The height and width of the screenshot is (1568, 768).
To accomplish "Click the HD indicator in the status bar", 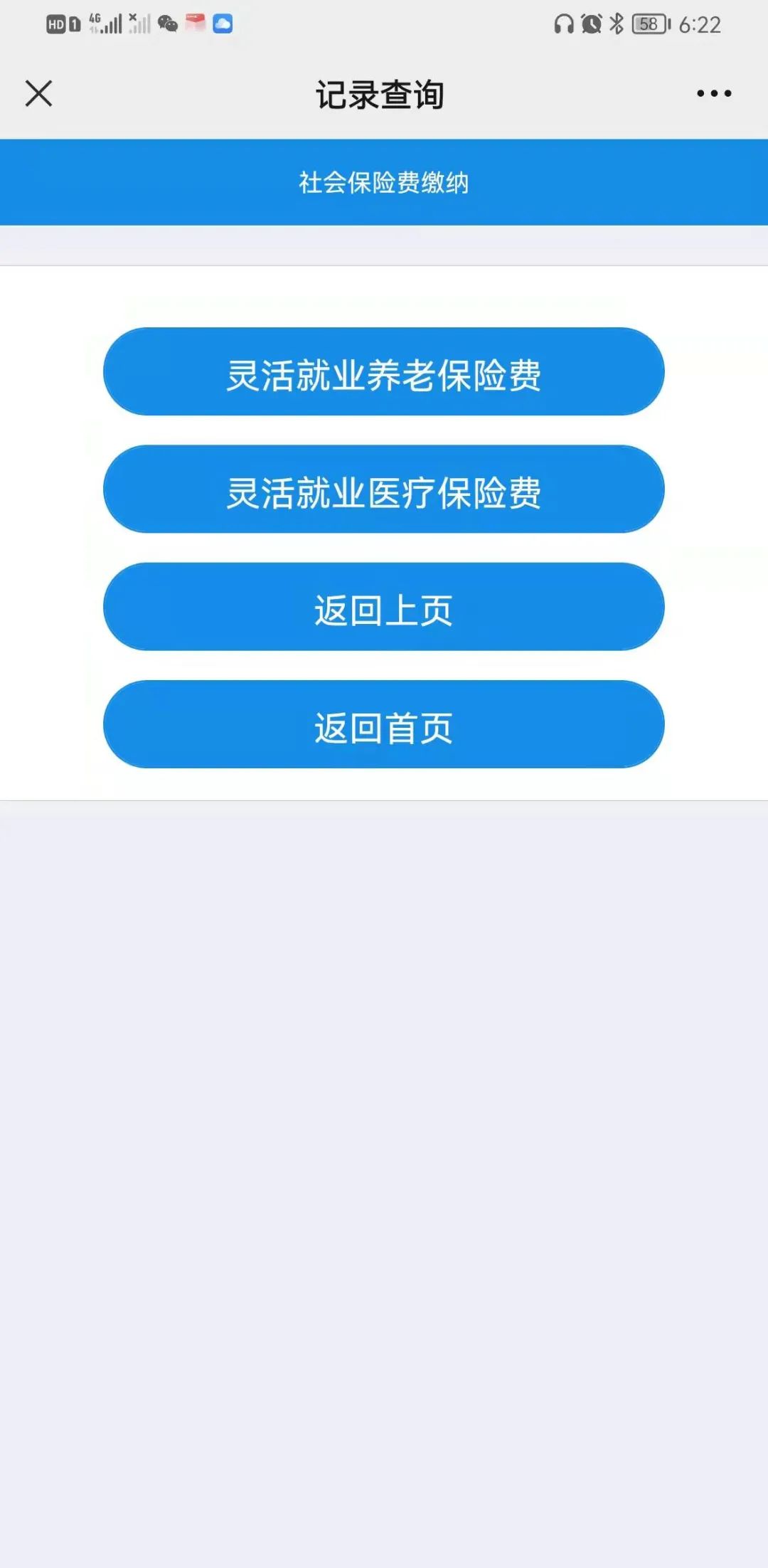I will pos(55,23).
